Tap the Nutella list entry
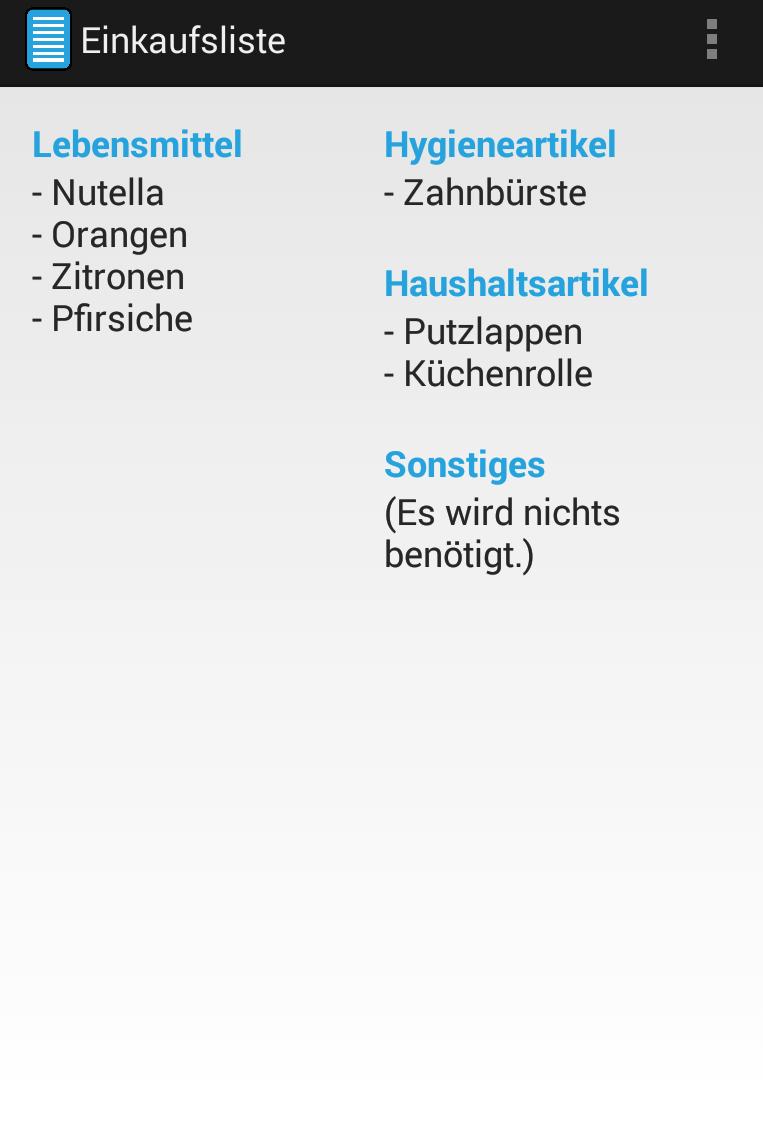763x1123 pixels. pos(99,193)
